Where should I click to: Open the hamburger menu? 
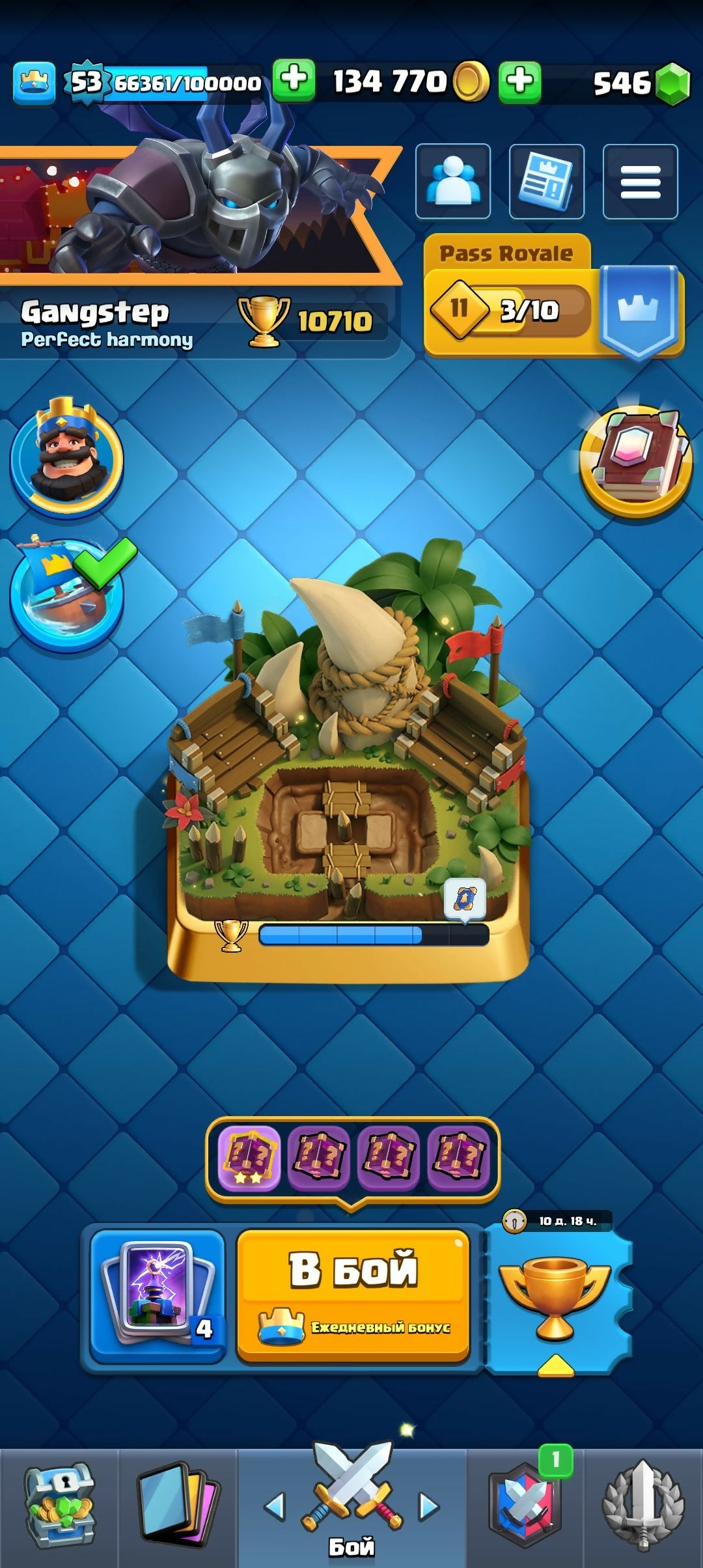pyautogui.click(x=640, y=181)
